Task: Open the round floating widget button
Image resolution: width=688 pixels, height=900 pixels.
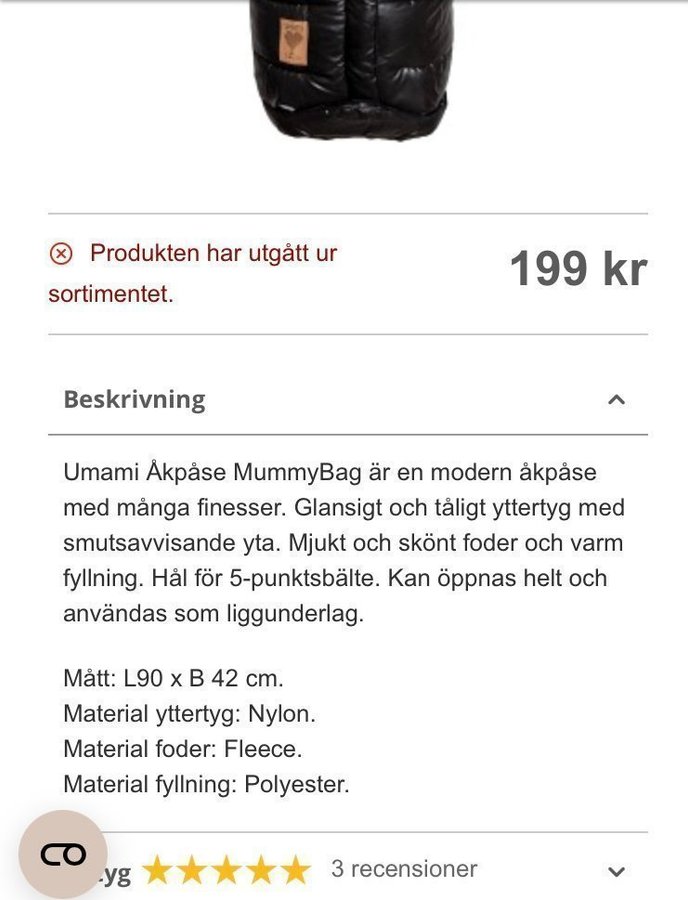Action: pyautogui.click(x=63, y=854)
